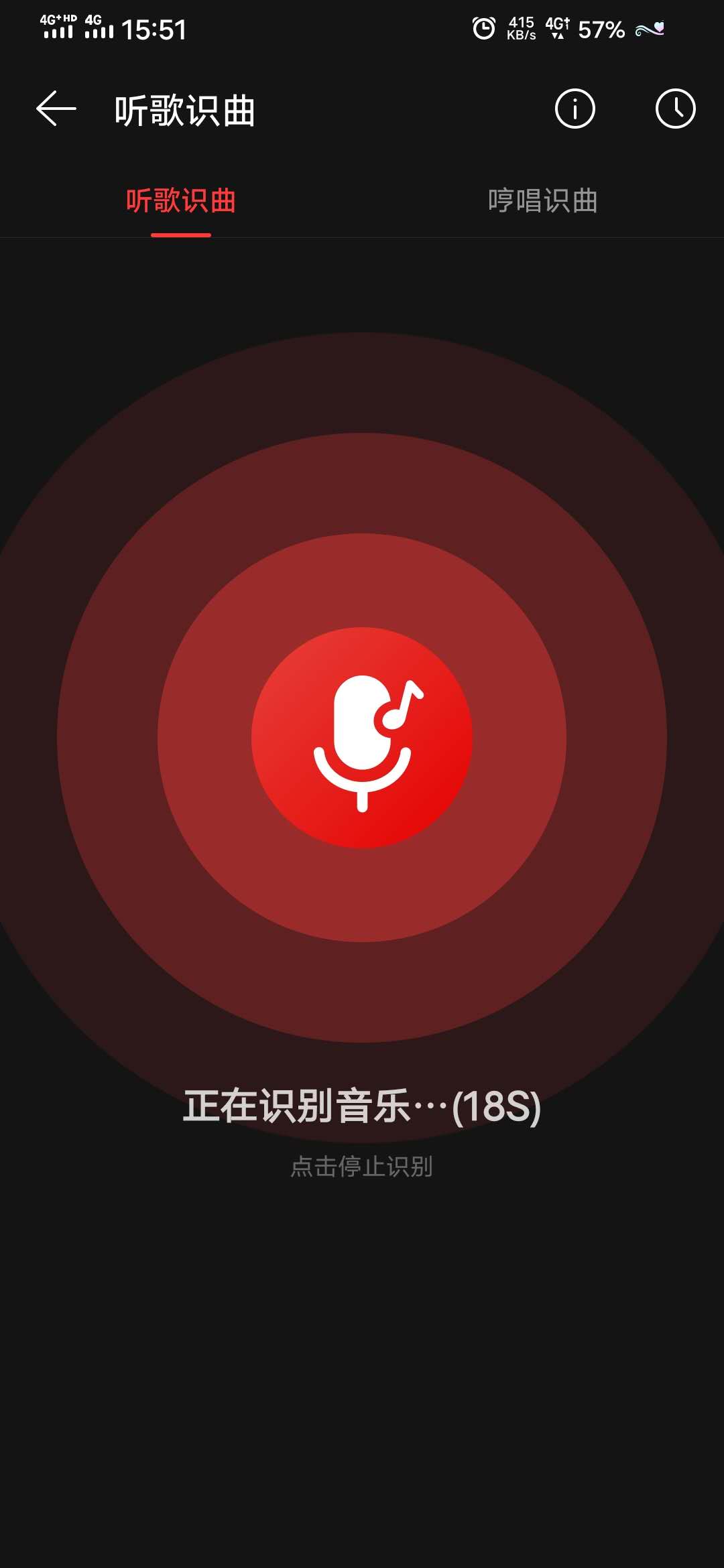Go back using the arrow icon
The image size is (724, 1568).
[x=56, y=109]
